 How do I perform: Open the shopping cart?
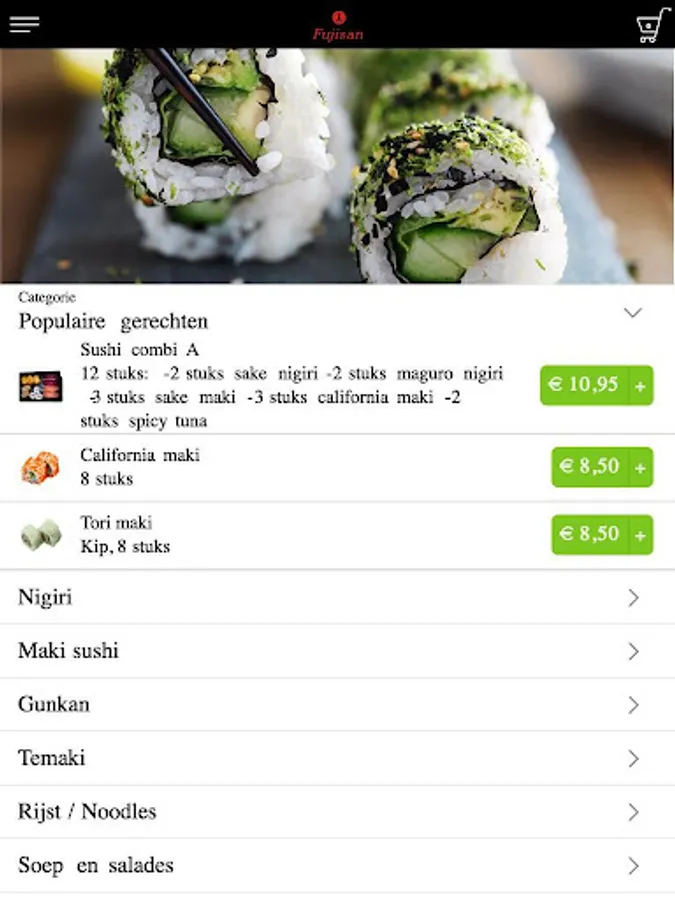pyautogui.click(x=653, y=25)
